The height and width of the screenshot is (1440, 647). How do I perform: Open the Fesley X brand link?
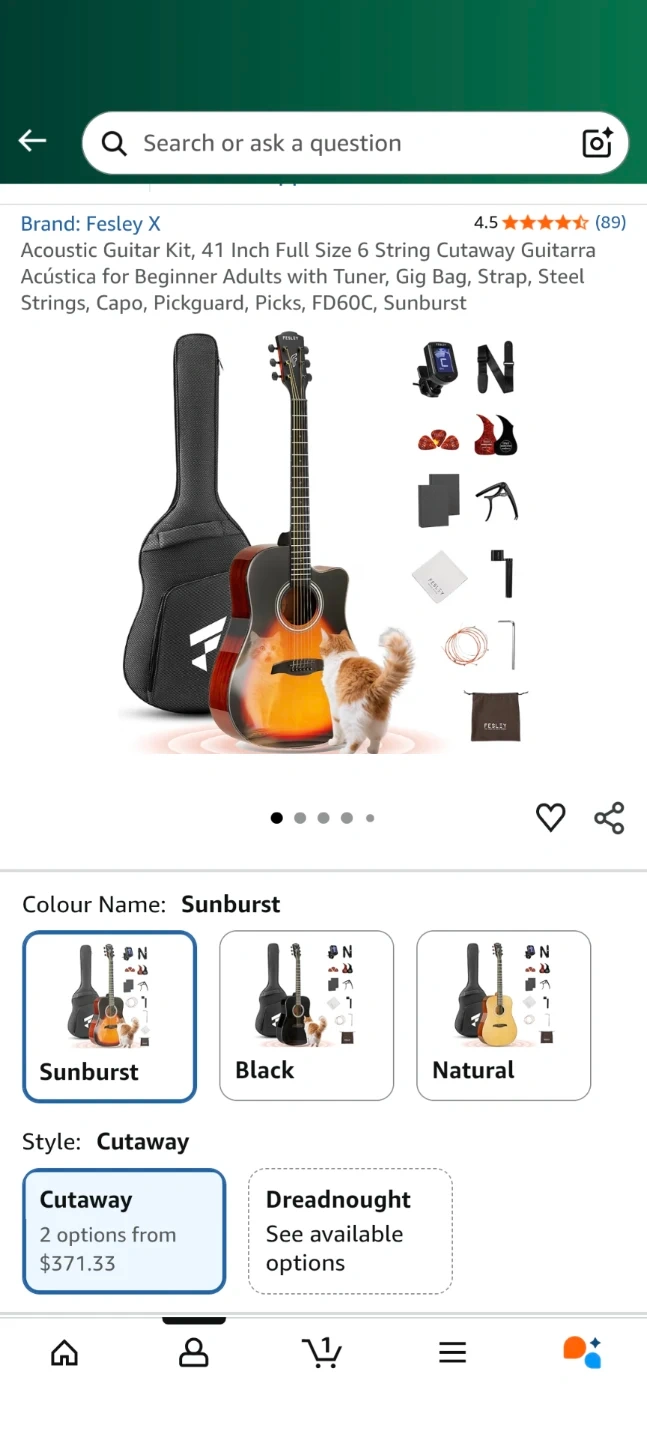tap(91, 224)
